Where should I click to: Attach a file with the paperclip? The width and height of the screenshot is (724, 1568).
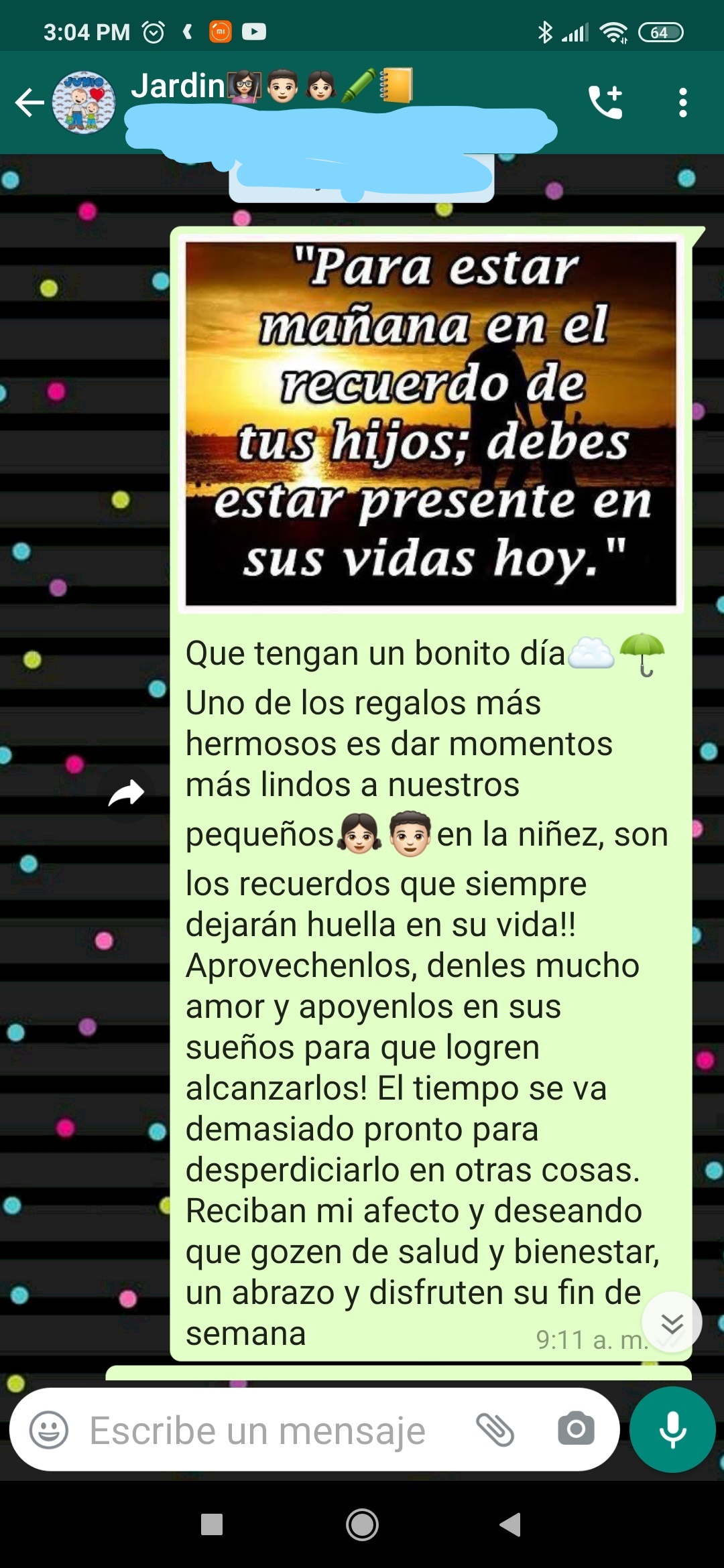coord(495,1429)
